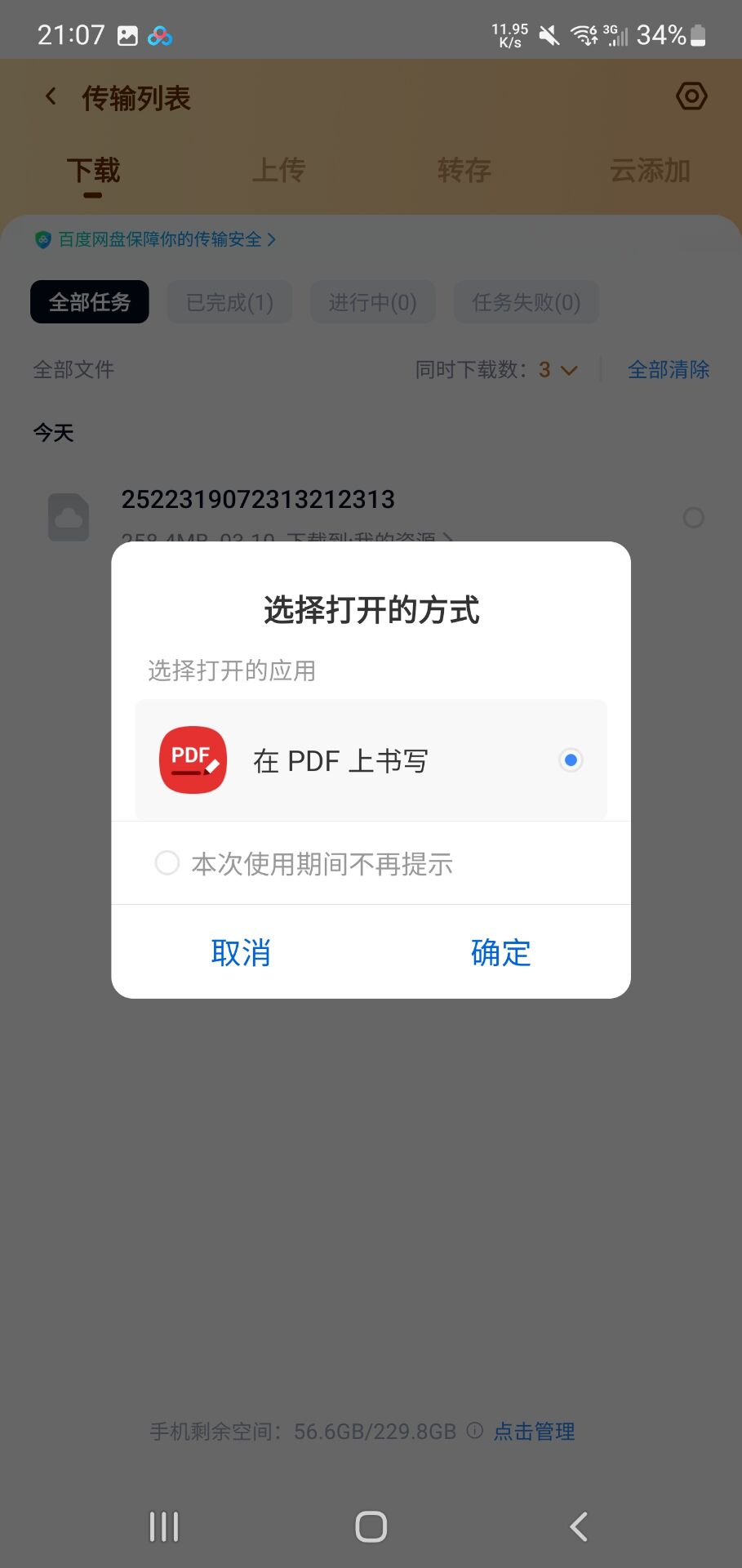Open recent apps from navigation bar
Viewport: 742px width, 1568px height.
point(164,1526)
